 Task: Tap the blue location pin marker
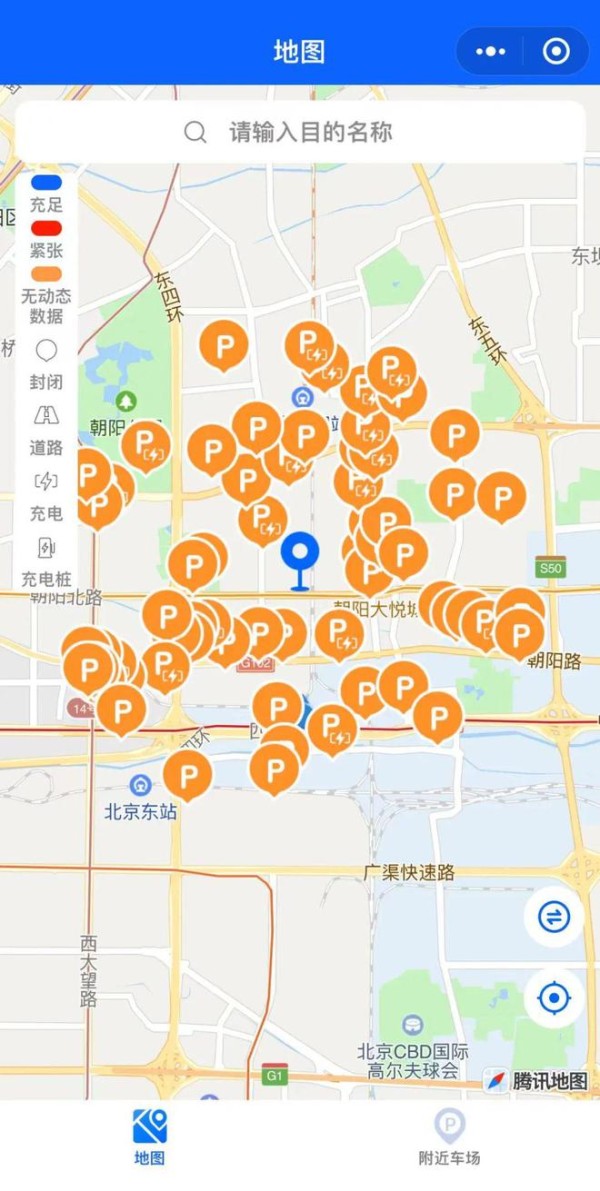[299, 557]
